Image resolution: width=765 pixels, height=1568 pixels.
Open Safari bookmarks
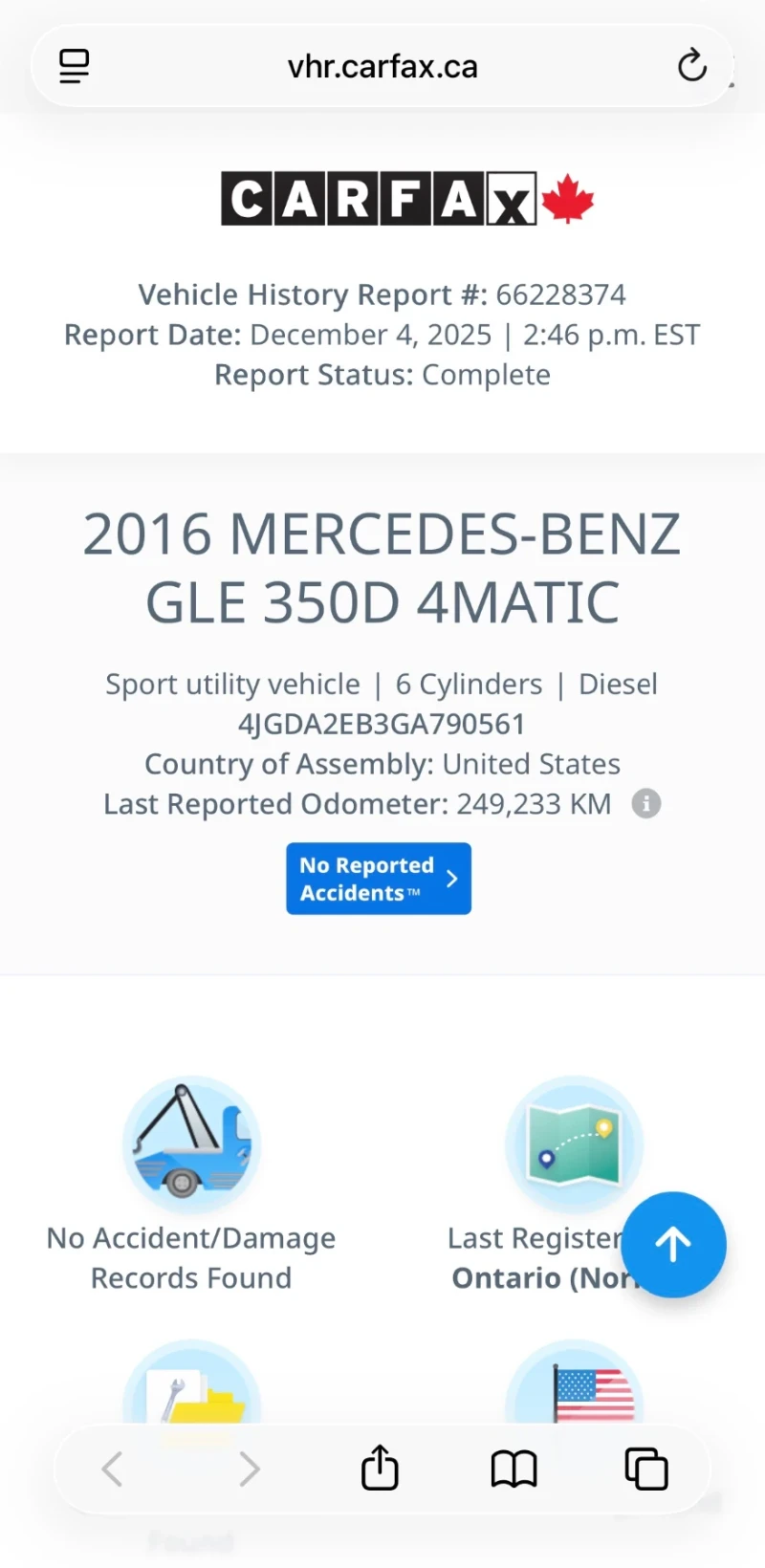tap(514, 1469)
